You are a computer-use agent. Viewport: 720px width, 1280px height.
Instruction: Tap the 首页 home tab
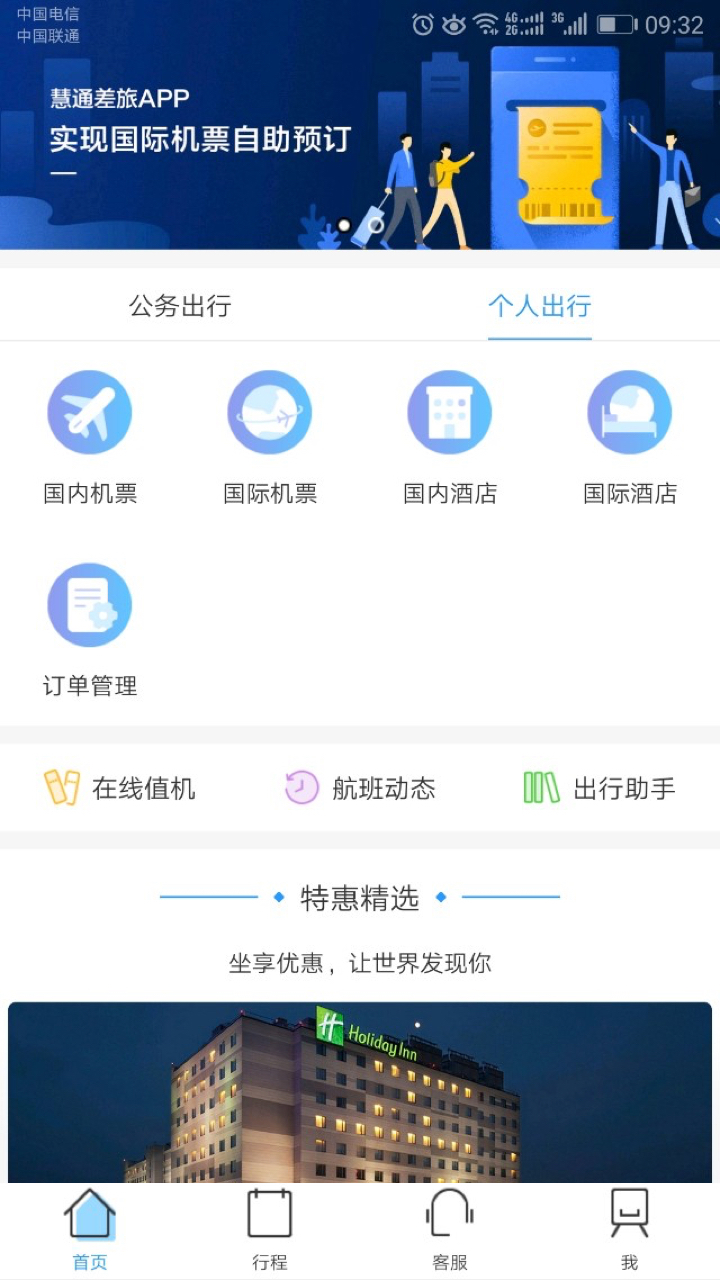point(90,1230)
